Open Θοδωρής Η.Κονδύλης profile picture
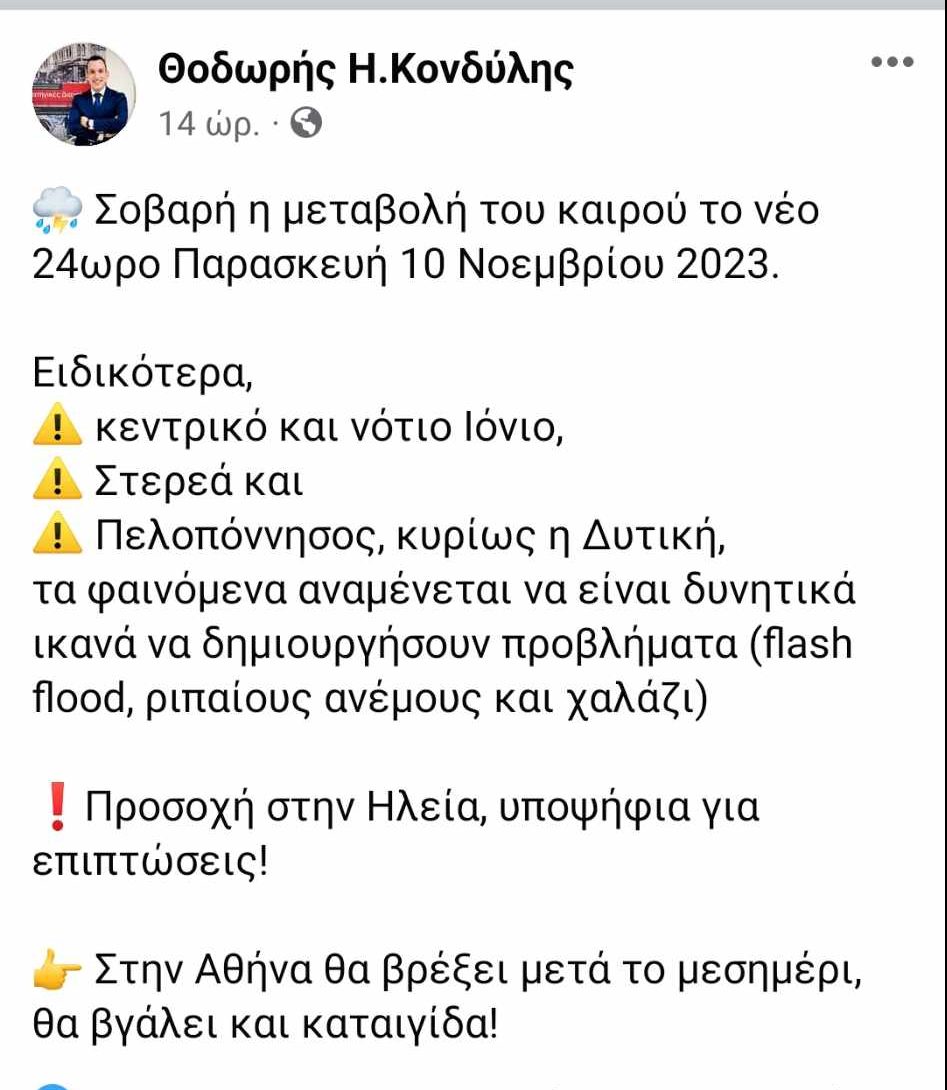 click(x=85, y=95)
